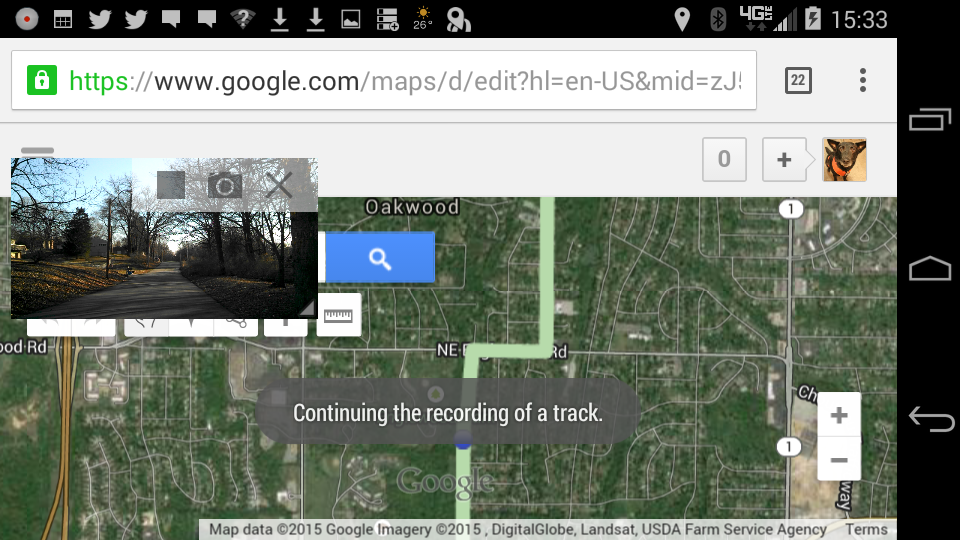
Task: Open the Terms link on map
Action: click(866, 530)
